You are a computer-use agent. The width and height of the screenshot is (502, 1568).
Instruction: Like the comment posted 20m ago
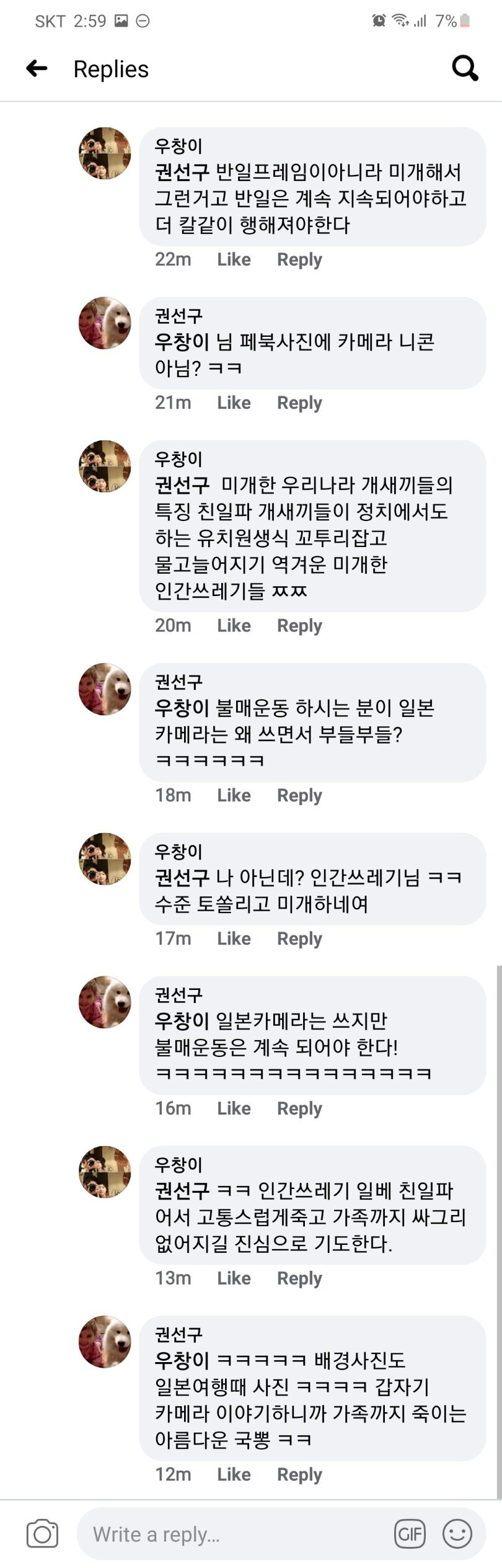pyautogui.click(x=234, y=625)
